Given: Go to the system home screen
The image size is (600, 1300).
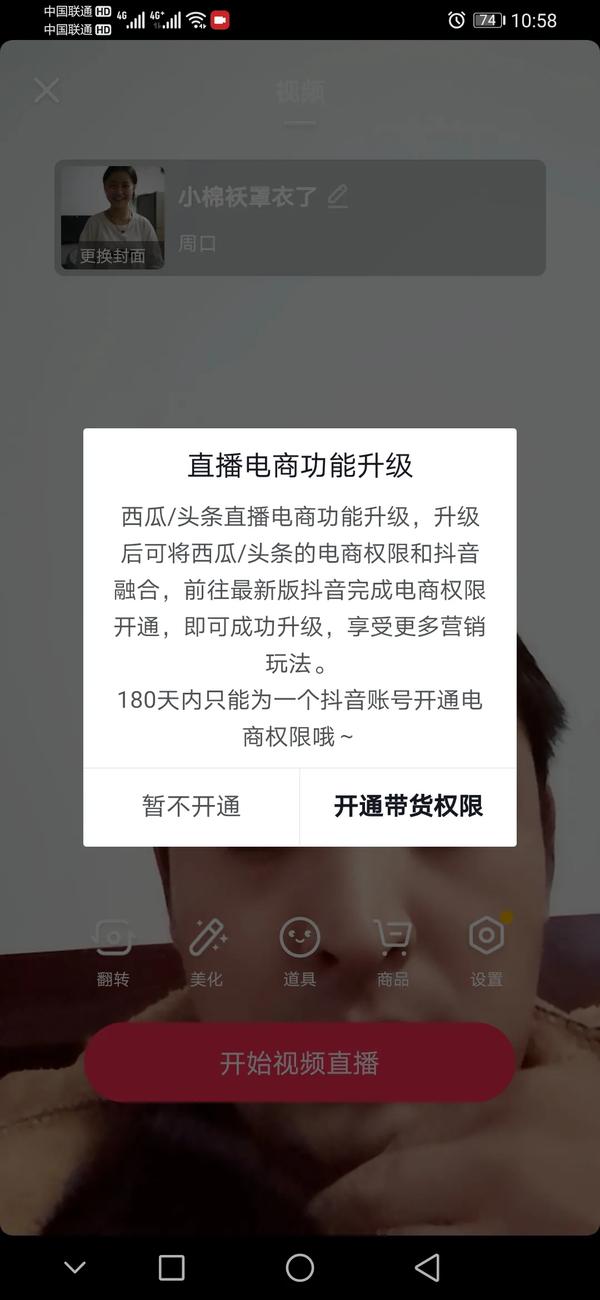Looking at the screenshot, I should coord(300,1268).
